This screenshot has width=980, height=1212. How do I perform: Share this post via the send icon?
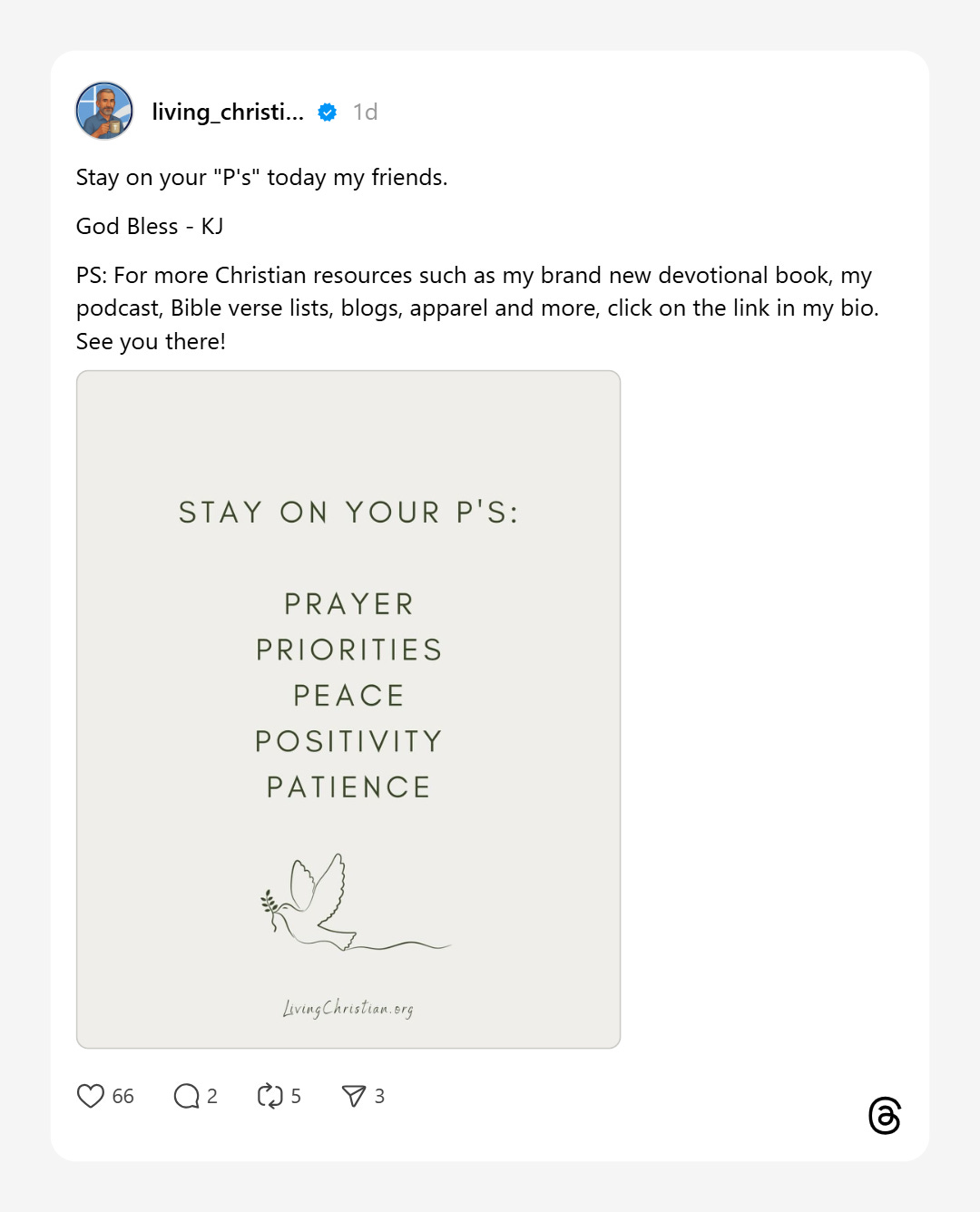point(354,1096)
